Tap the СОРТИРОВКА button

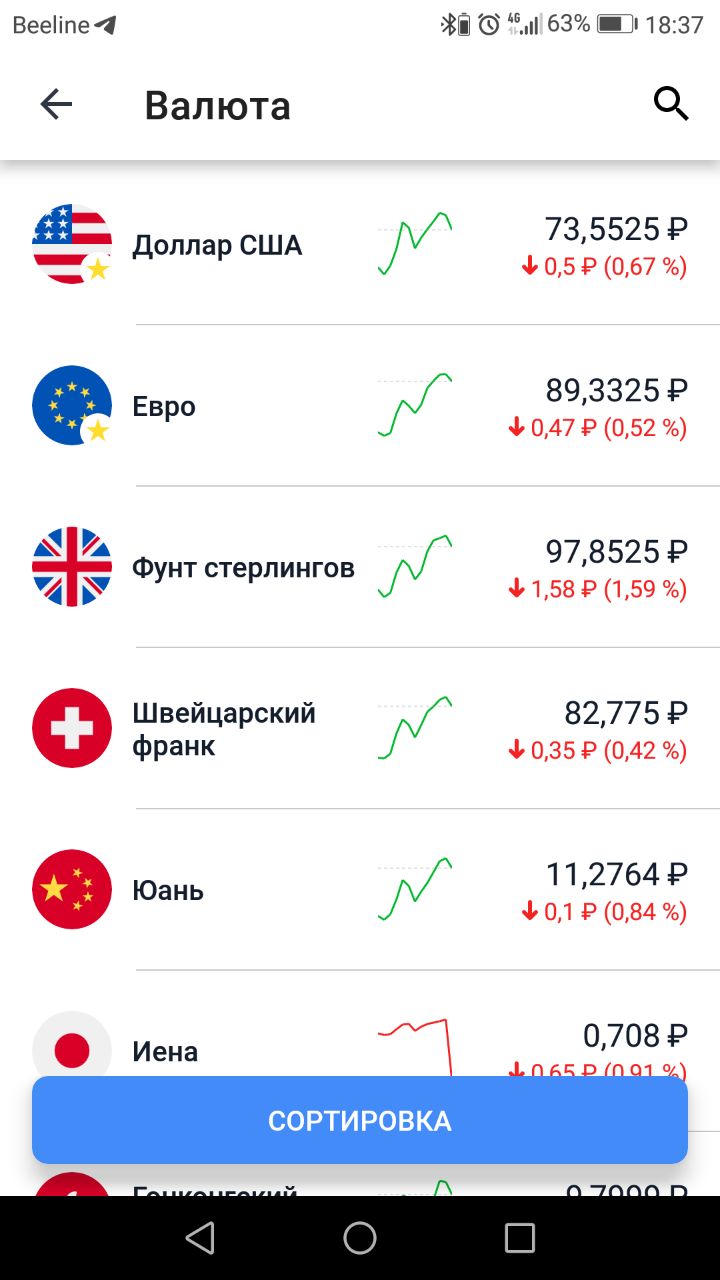click(360, 1120)
